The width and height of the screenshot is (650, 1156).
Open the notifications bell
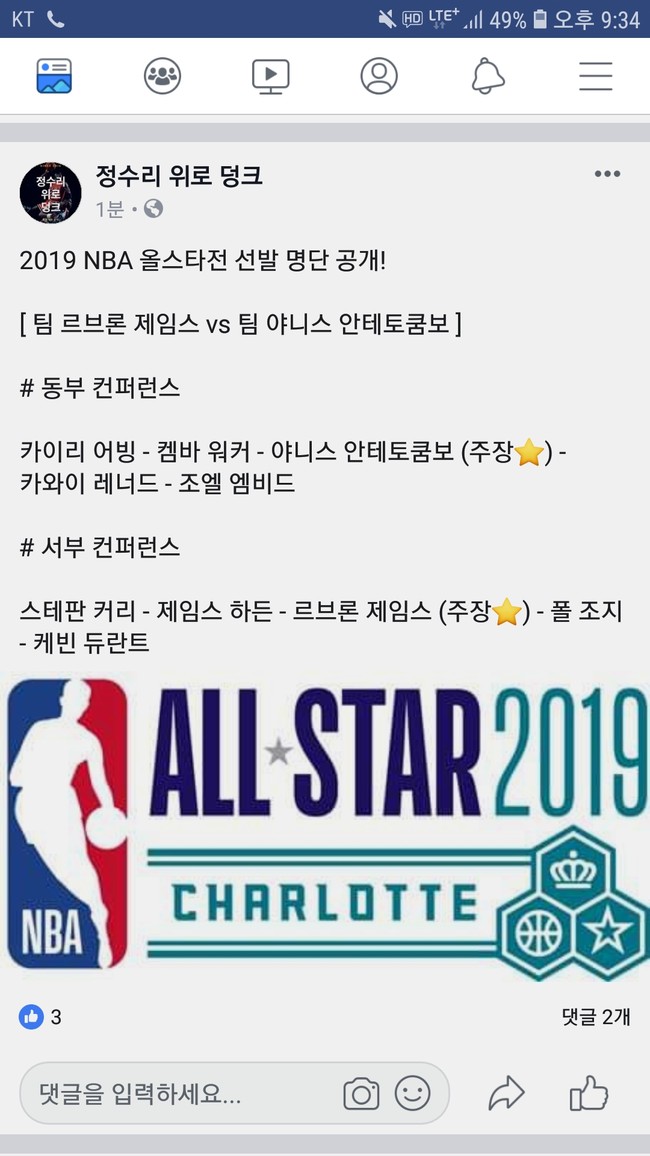(488, 76)
